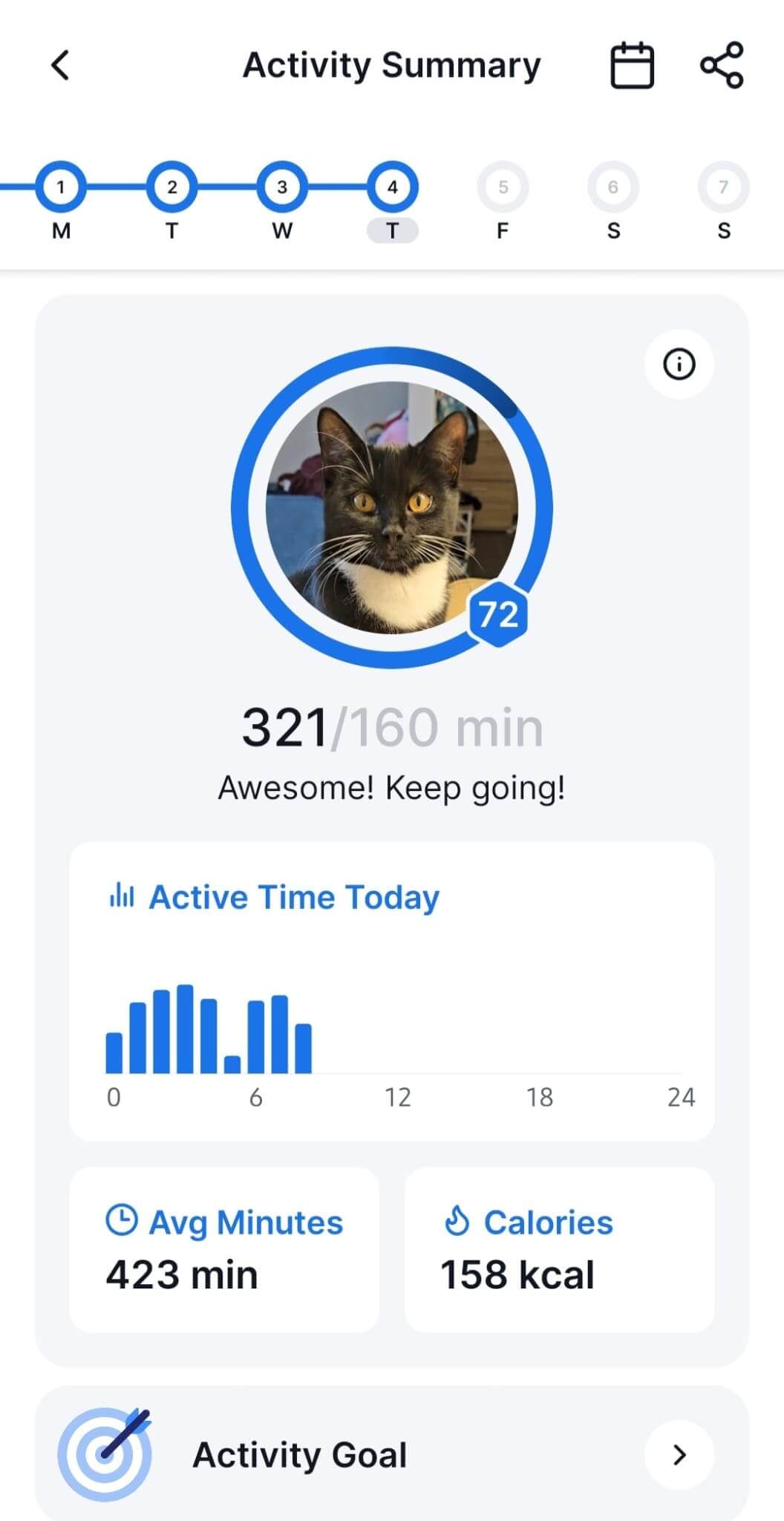Select Friday in the weekly day row

pos(502,188)
